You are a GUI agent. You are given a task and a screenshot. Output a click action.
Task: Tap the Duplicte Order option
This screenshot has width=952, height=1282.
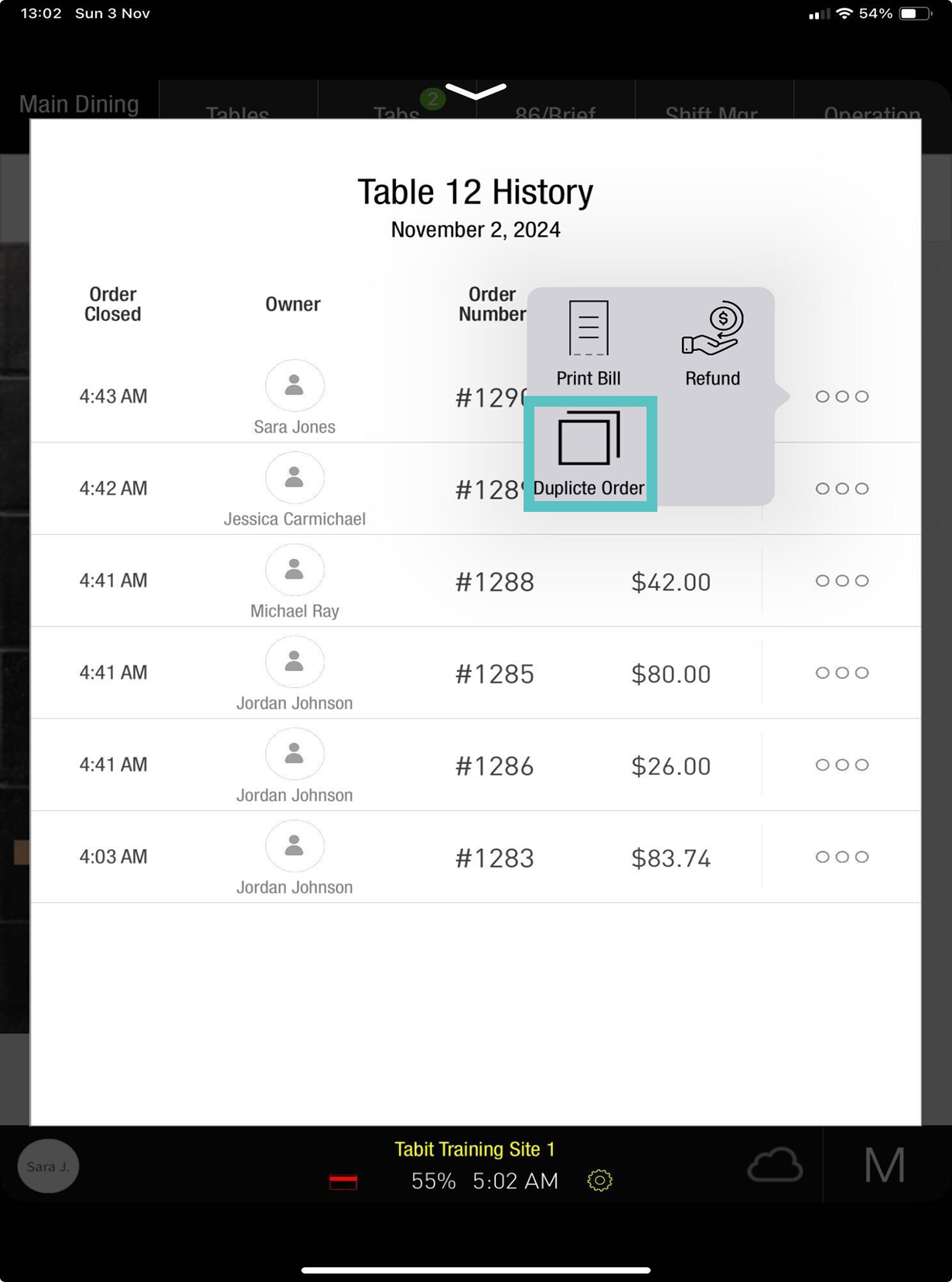tap(589, 454)
